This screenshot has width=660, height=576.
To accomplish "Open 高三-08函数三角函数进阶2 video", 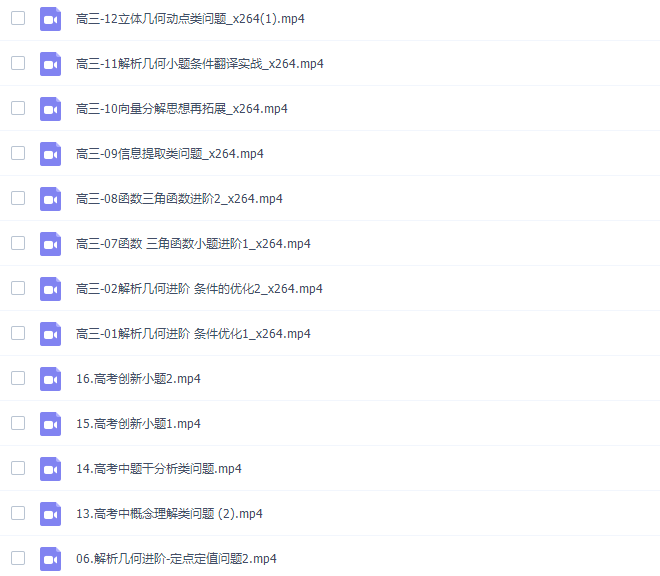I will [179, 198].
